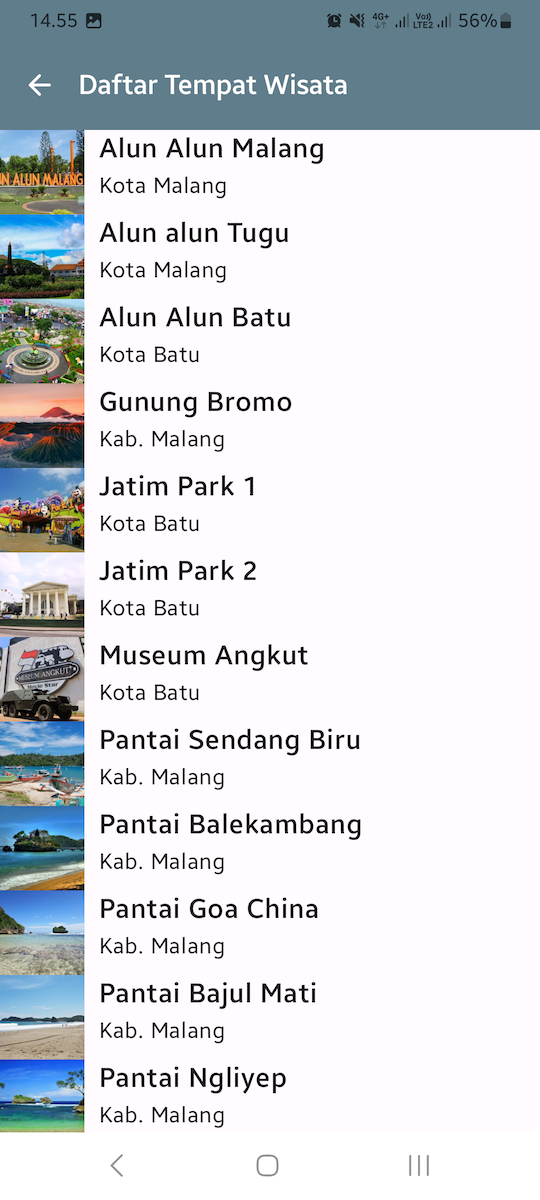Tap the Pantai Bajul Mati row

click(270, 1017)
